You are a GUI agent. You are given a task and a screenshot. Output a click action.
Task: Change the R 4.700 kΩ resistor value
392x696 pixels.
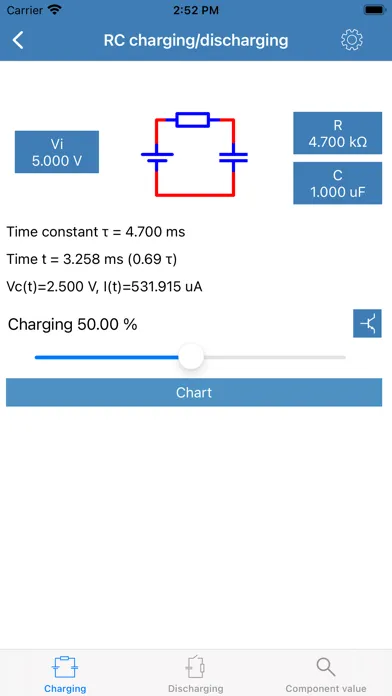337,133
